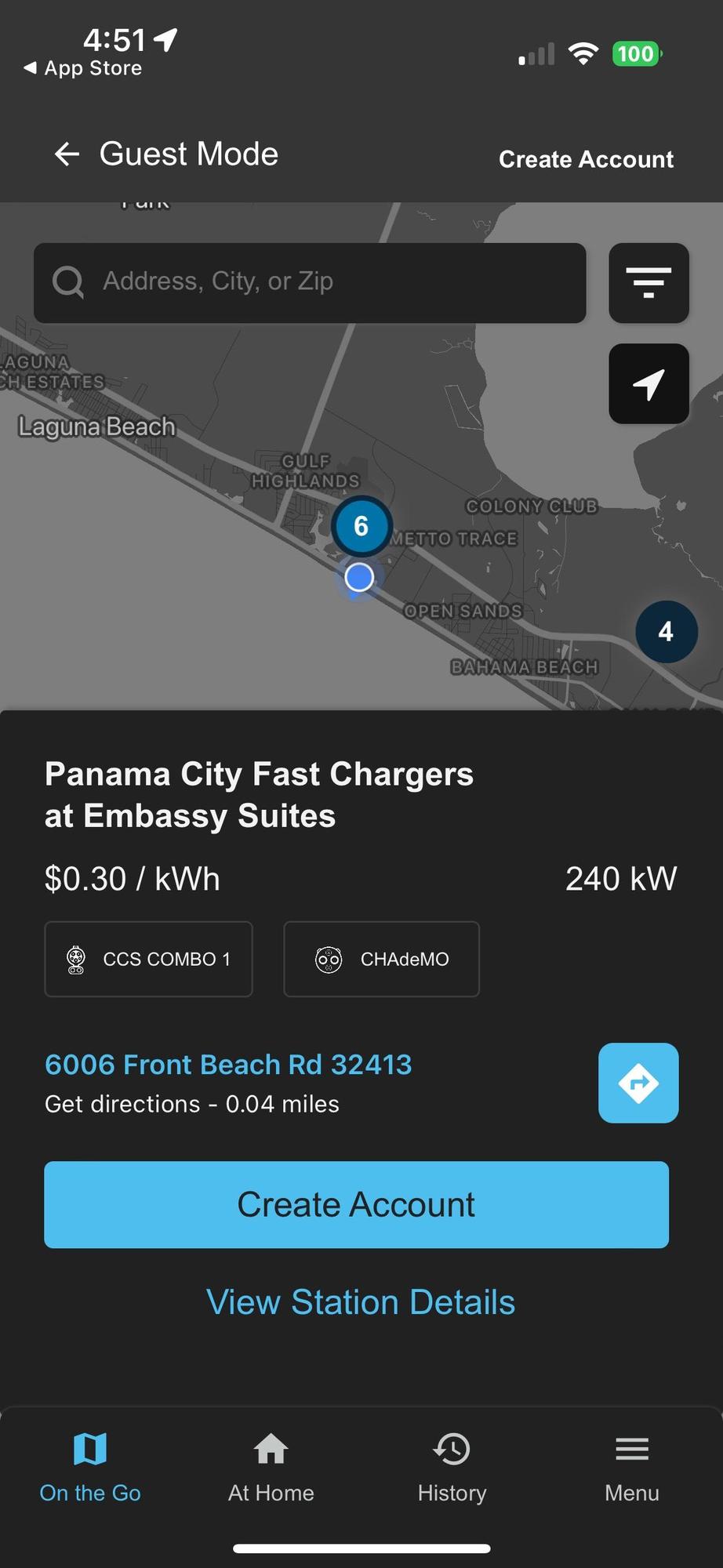Image resolution: width=723 pixels, height=1568 pixels.
Task: Go back using the arrow icon
Action: [67, 154]
